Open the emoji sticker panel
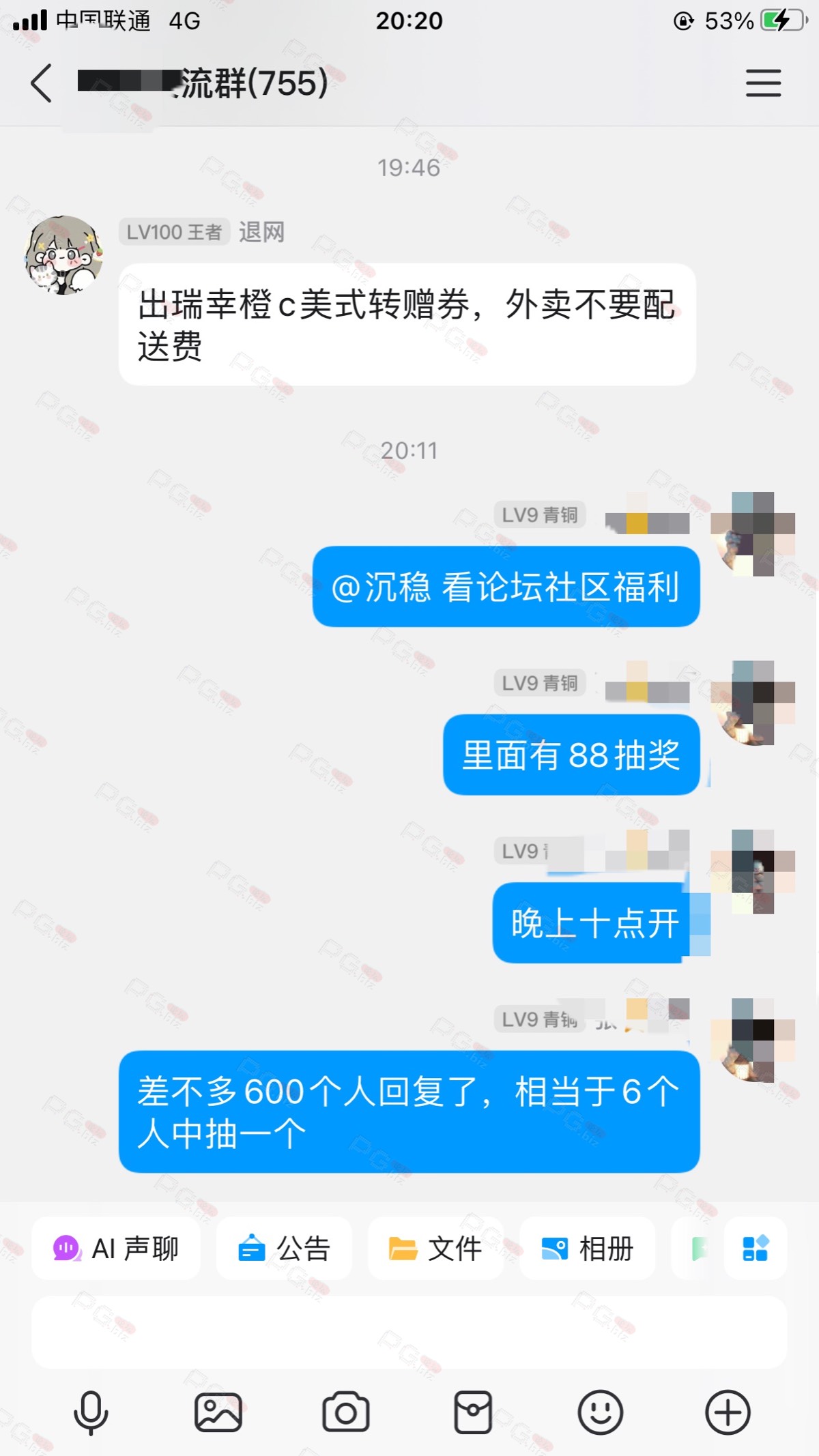This screenshot has width=819, height=1456. tap(601, 1412)
